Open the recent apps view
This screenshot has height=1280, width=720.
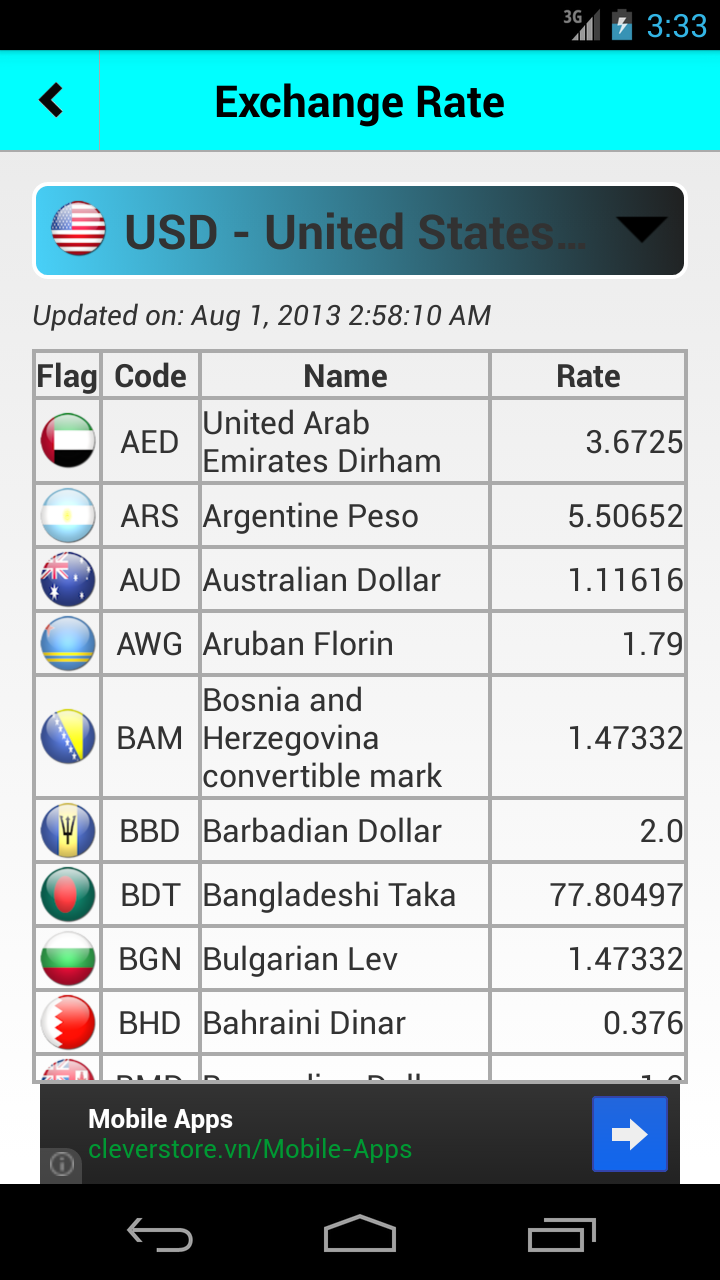pos(561,1234)
